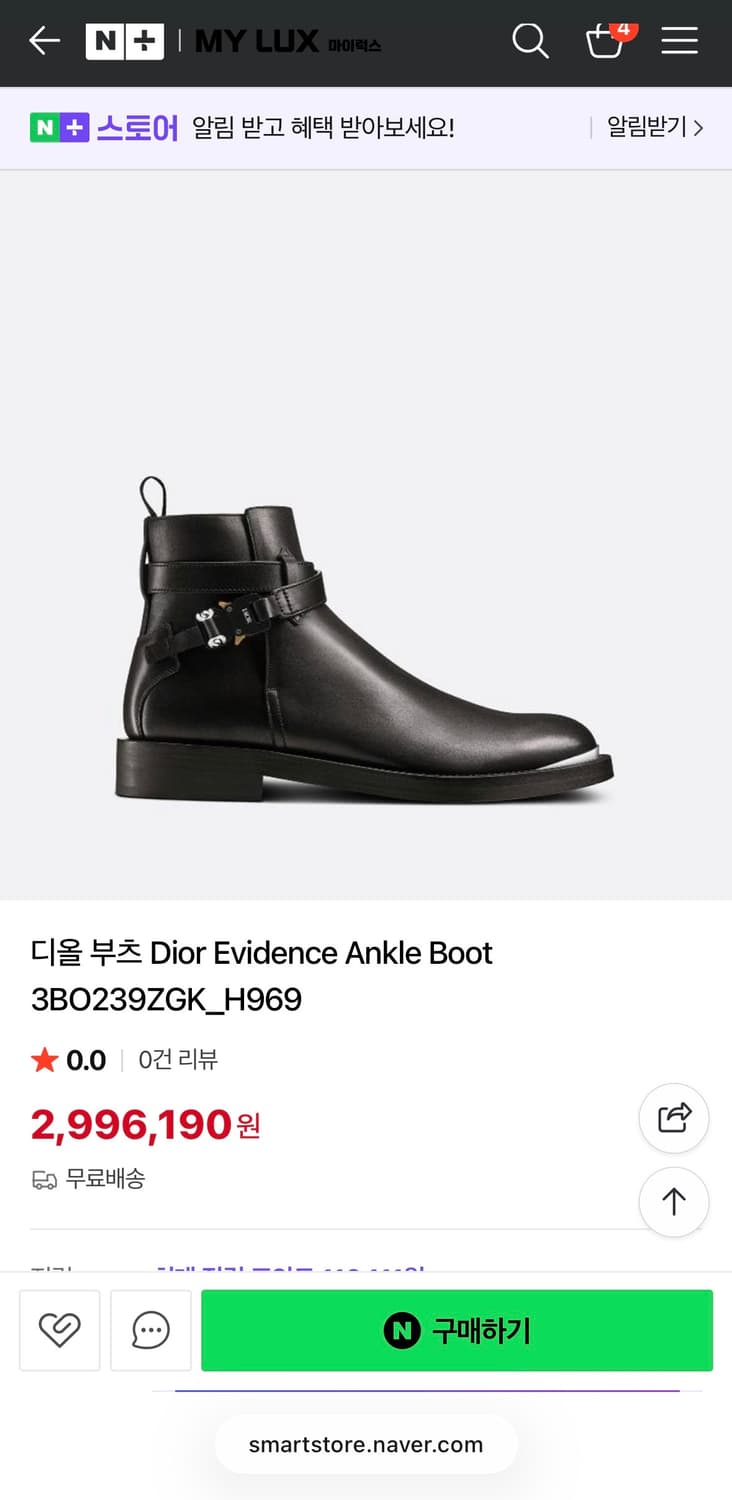The width and height of the screenshot is (732, 1500).
Task: Open the hamburger navigation menu
Action: [x=679, y=42]
